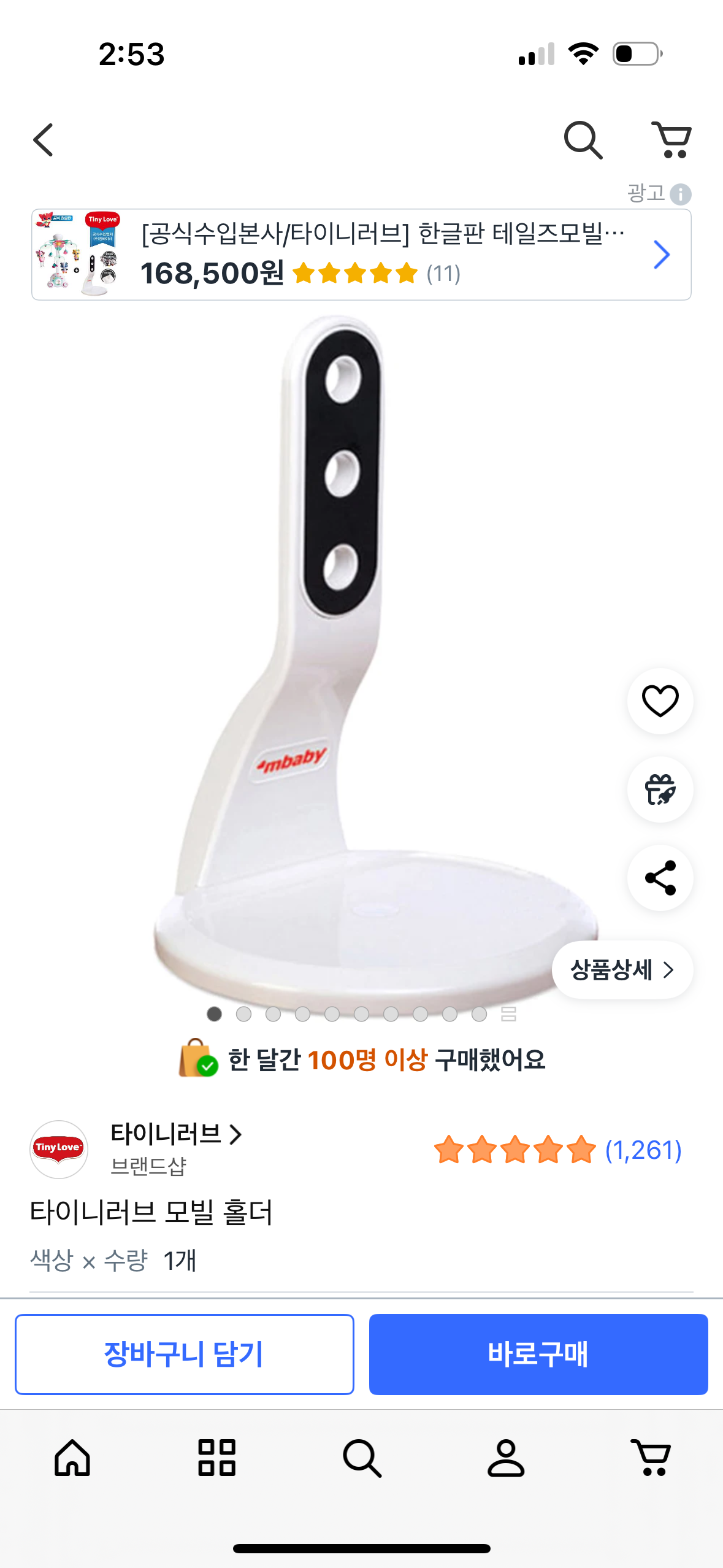Open the cart tab in bottom navigation

pyautogui.click(x=651, y=1458)
